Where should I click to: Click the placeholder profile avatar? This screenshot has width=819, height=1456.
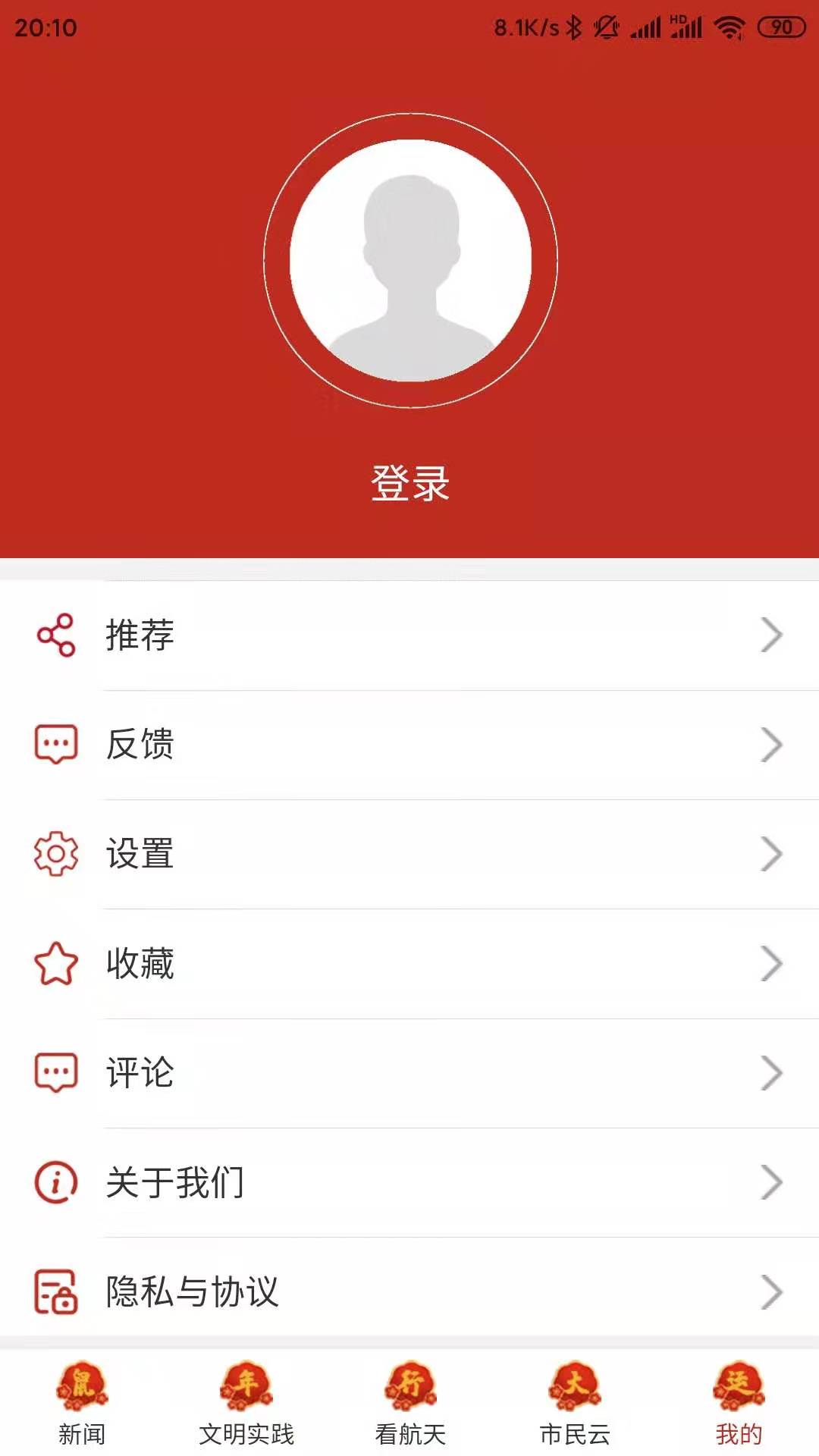click(x=409, y=258)
